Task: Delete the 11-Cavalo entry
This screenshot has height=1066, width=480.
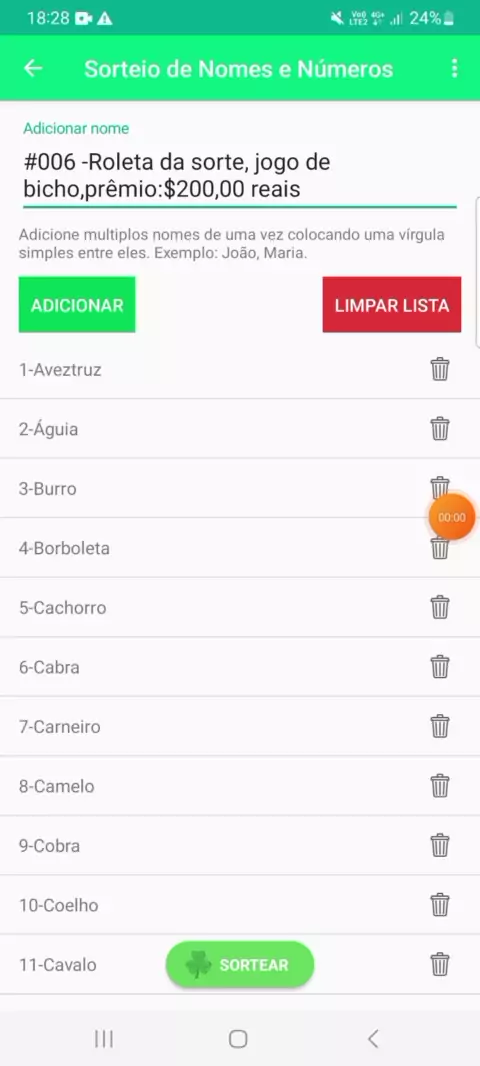Action: (x=440, y=964)
